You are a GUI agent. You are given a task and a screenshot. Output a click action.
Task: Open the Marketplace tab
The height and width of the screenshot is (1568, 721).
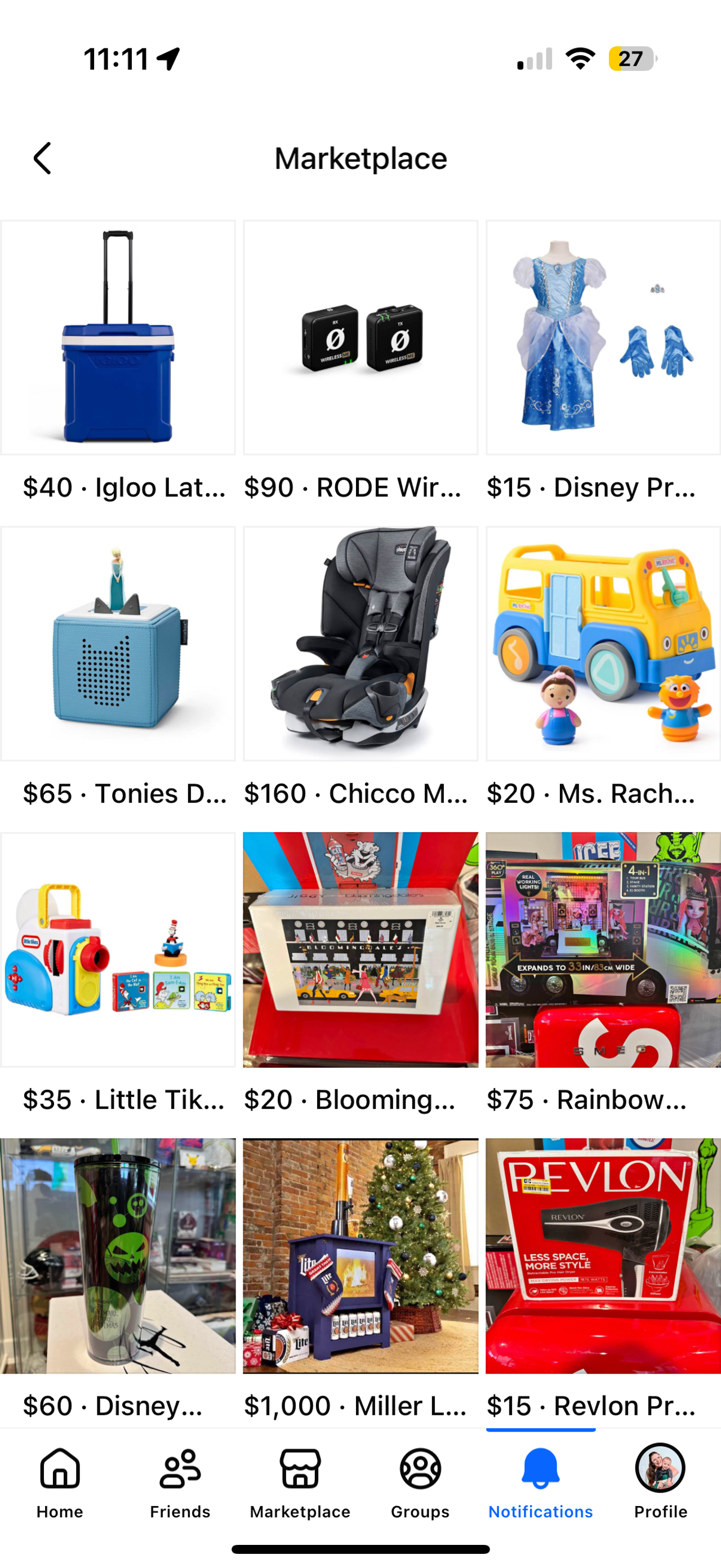pyautogui.click(x=300, y=1482)
